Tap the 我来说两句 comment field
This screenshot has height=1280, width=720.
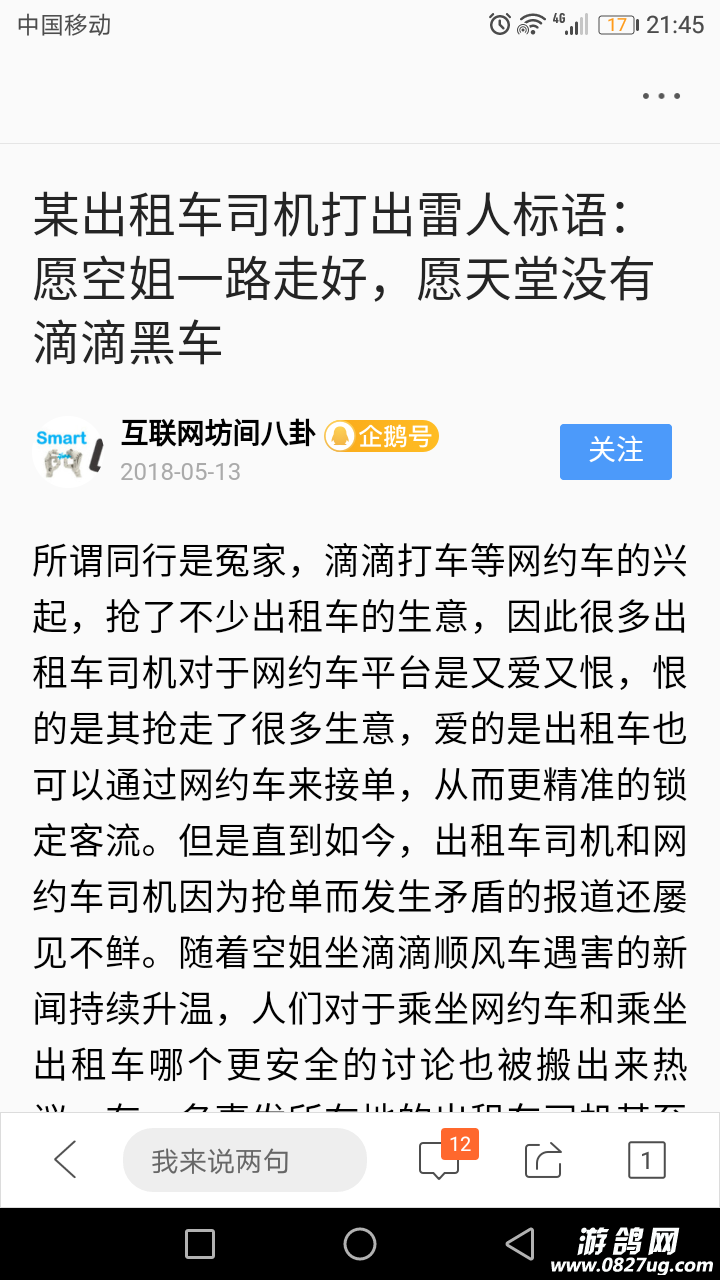(244, 1160)
